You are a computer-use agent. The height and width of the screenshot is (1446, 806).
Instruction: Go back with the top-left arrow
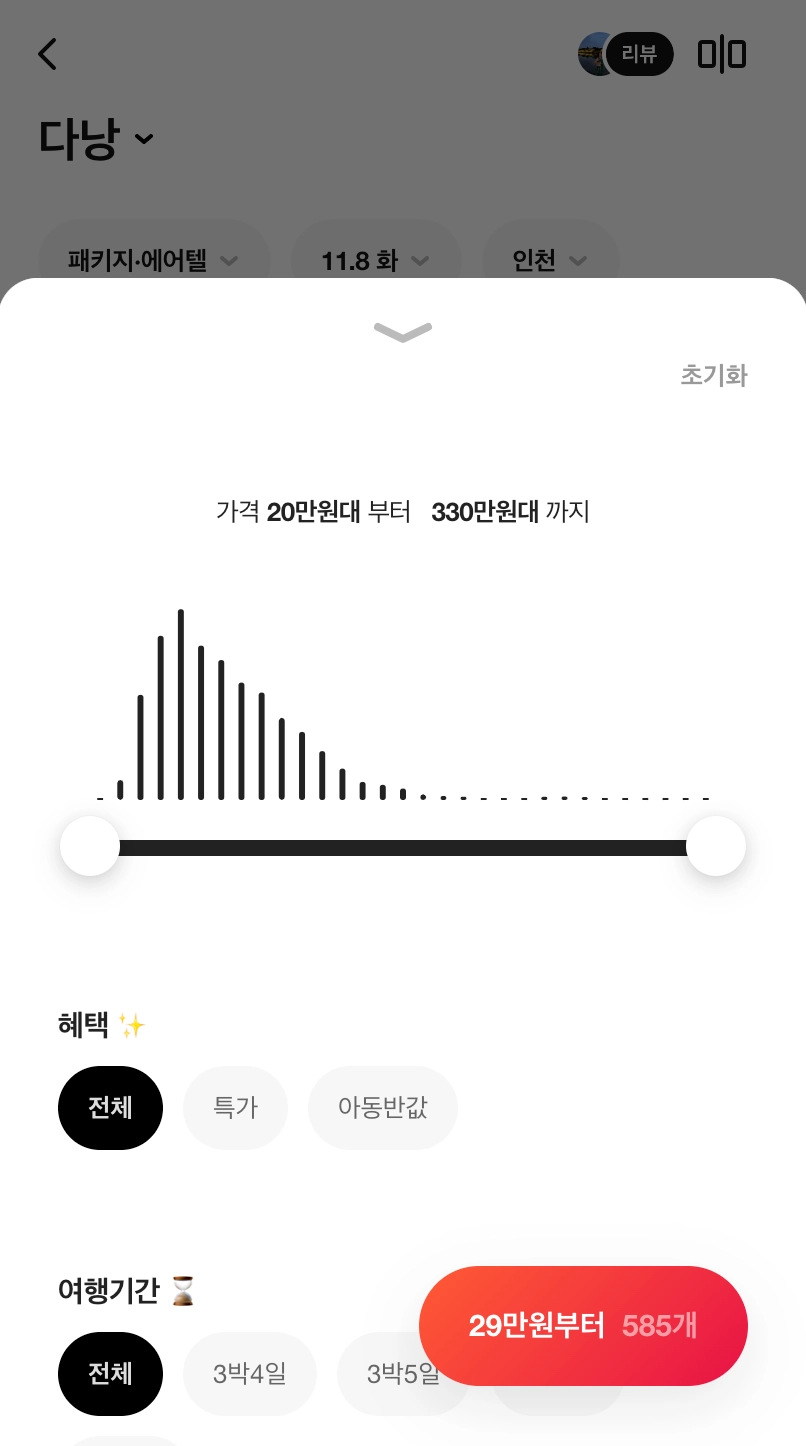48,54
